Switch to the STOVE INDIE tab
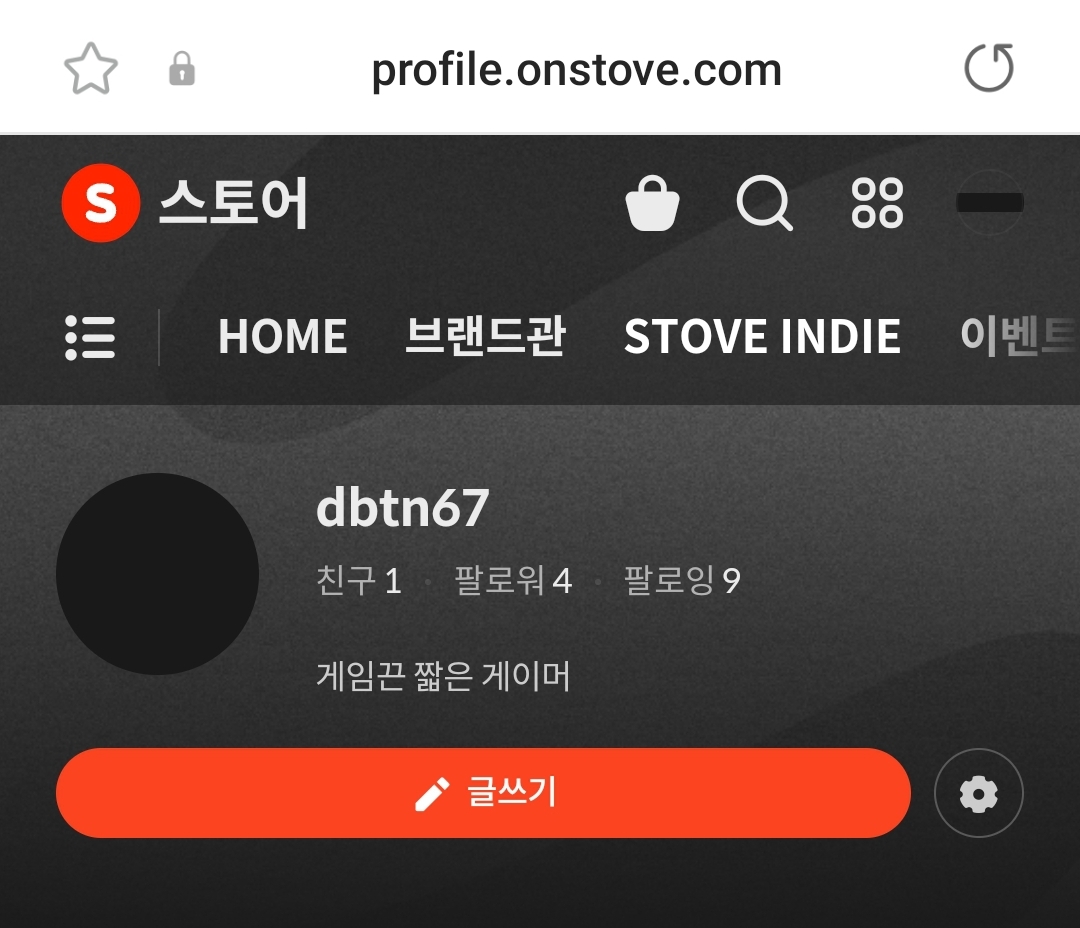This screenshot has height=928, width=1080. [x=762, y=337]
